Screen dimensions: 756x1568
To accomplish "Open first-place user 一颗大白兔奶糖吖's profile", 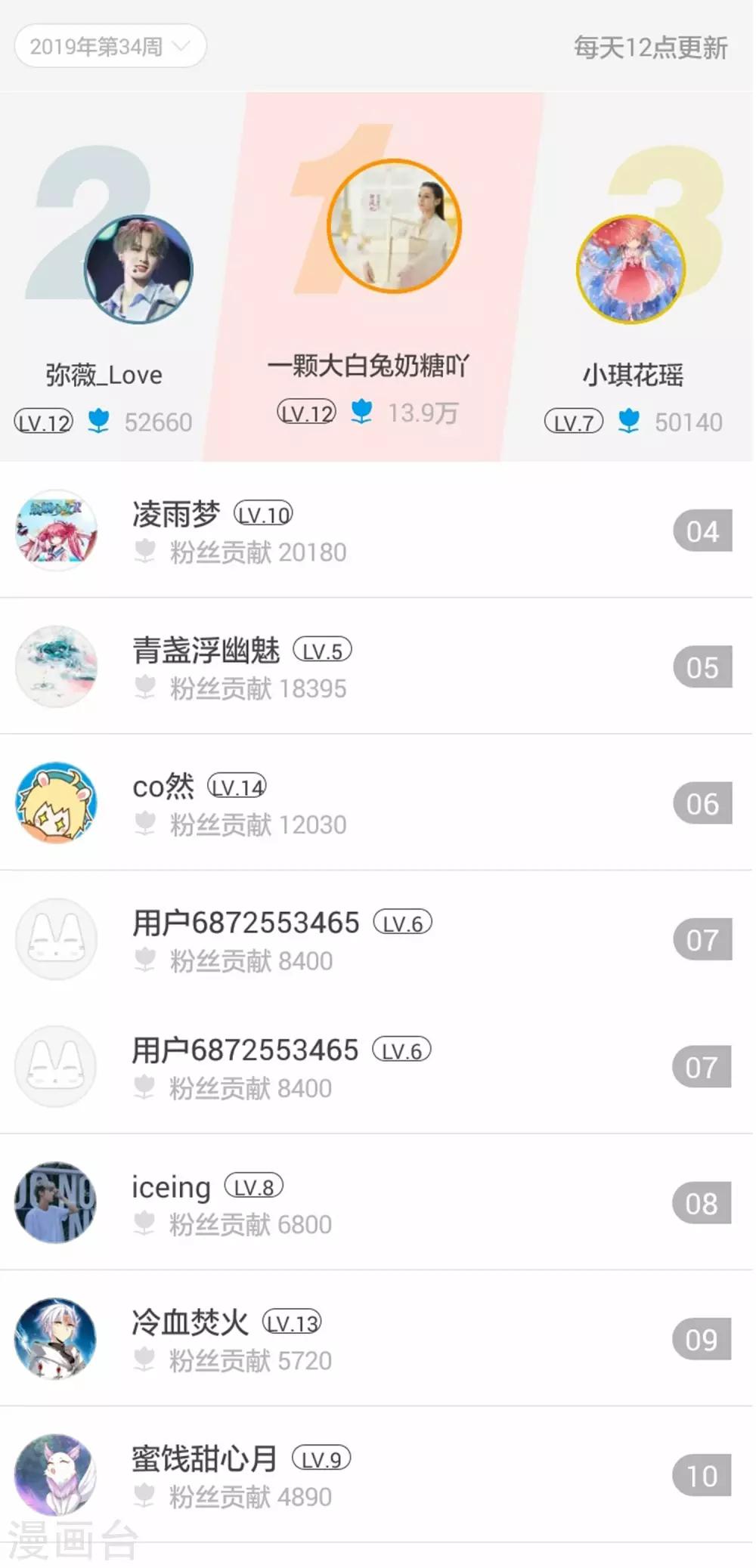I will pos(394,227).
